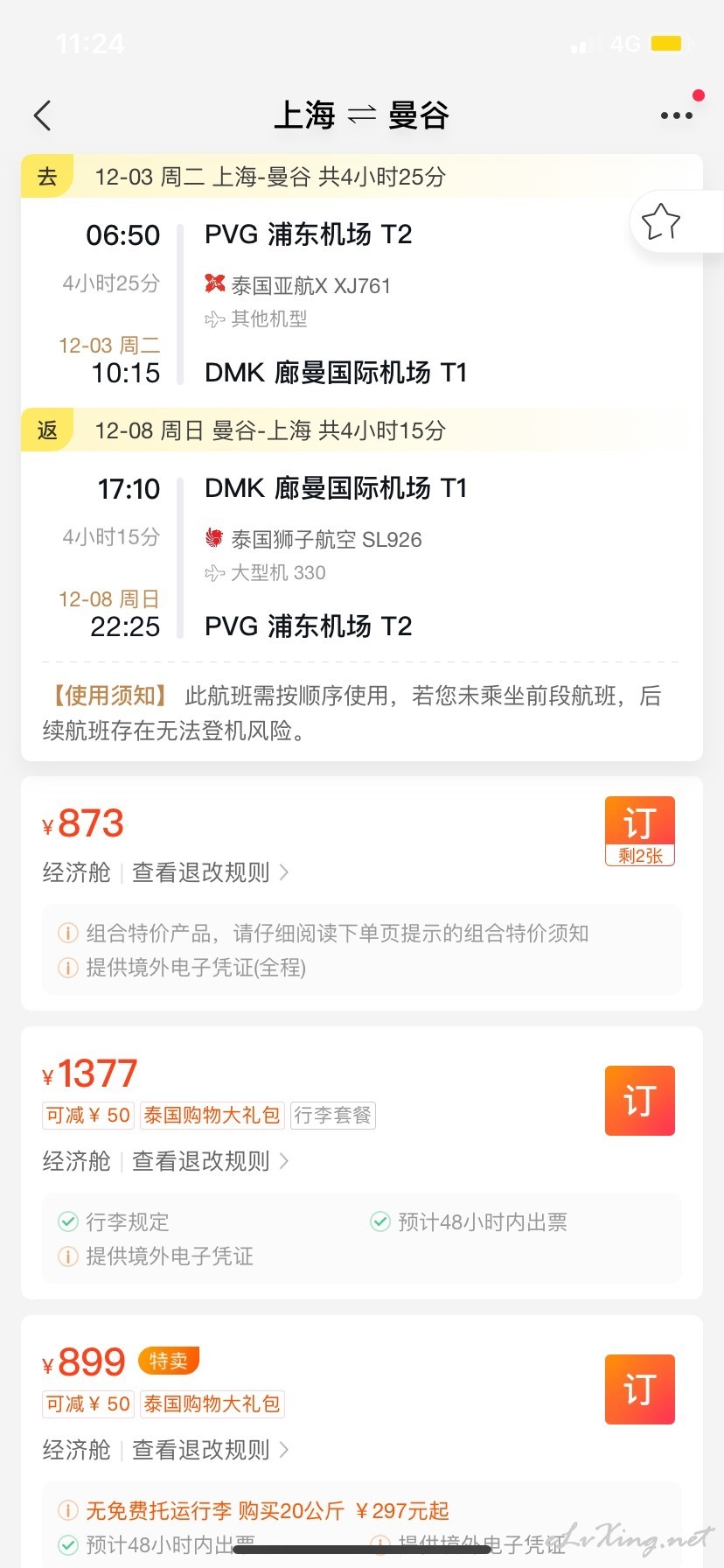Book the ¥873 fare

640,831
